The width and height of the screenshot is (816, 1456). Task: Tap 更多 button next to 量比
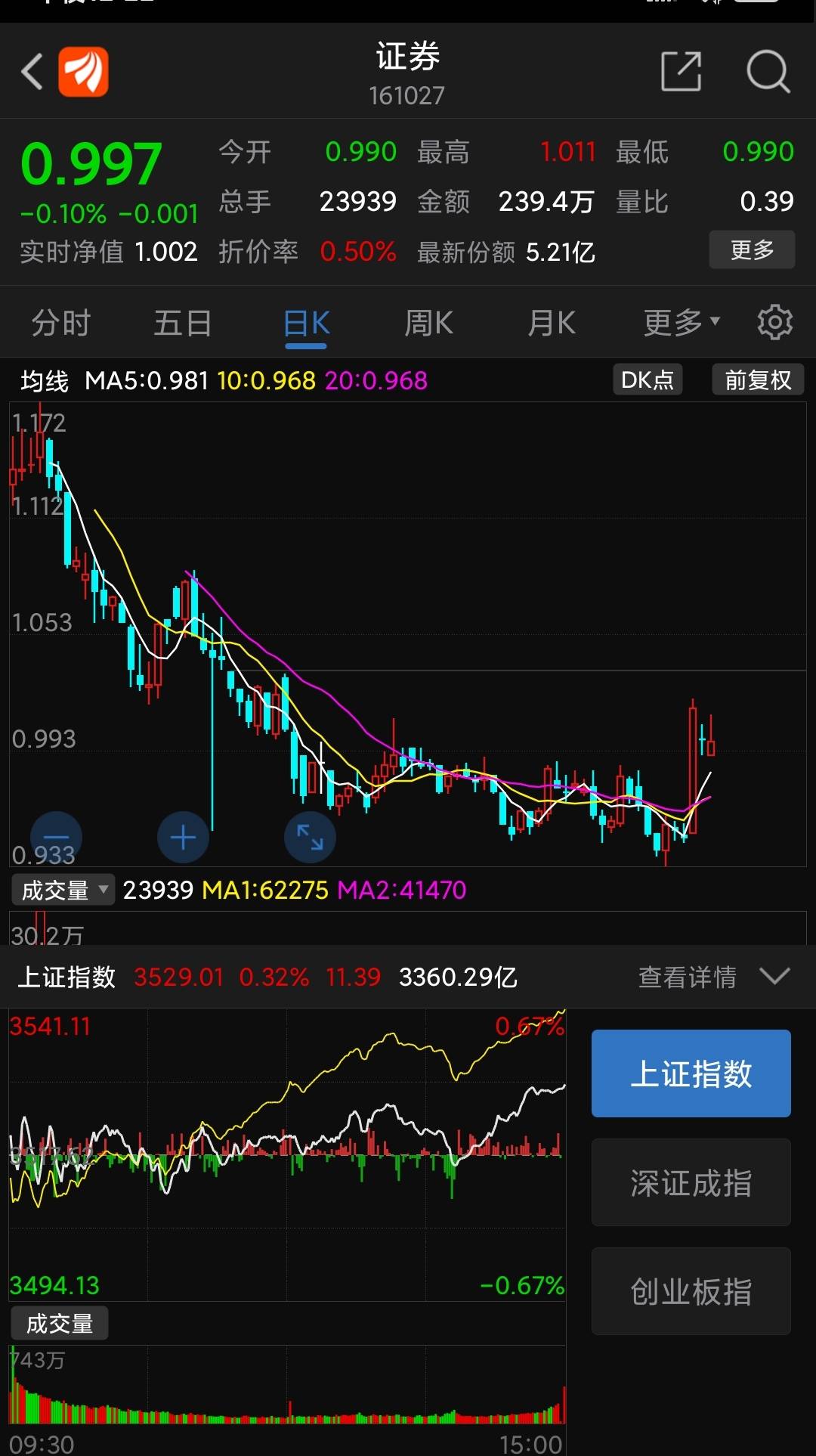[x=752, y=249]
